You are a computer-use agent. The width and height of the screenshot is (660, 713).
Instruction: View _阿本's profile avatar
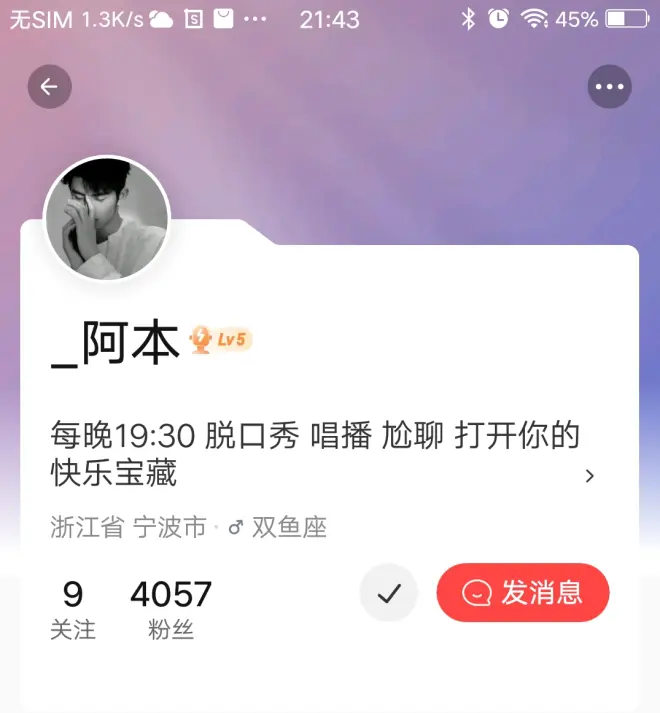pyautogui.click(x=107, y=218)
